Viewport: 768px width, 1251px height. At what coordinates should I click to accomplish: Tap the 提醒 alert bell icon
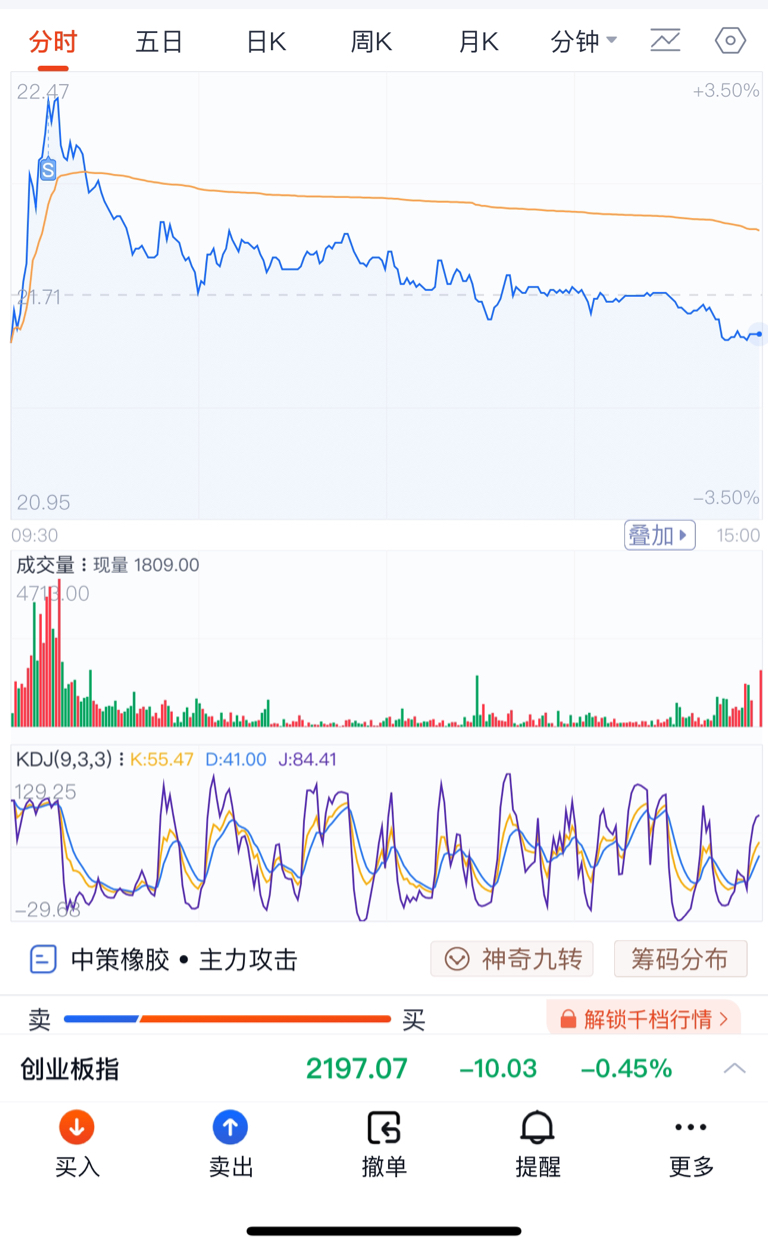(x=538, y=1127)
